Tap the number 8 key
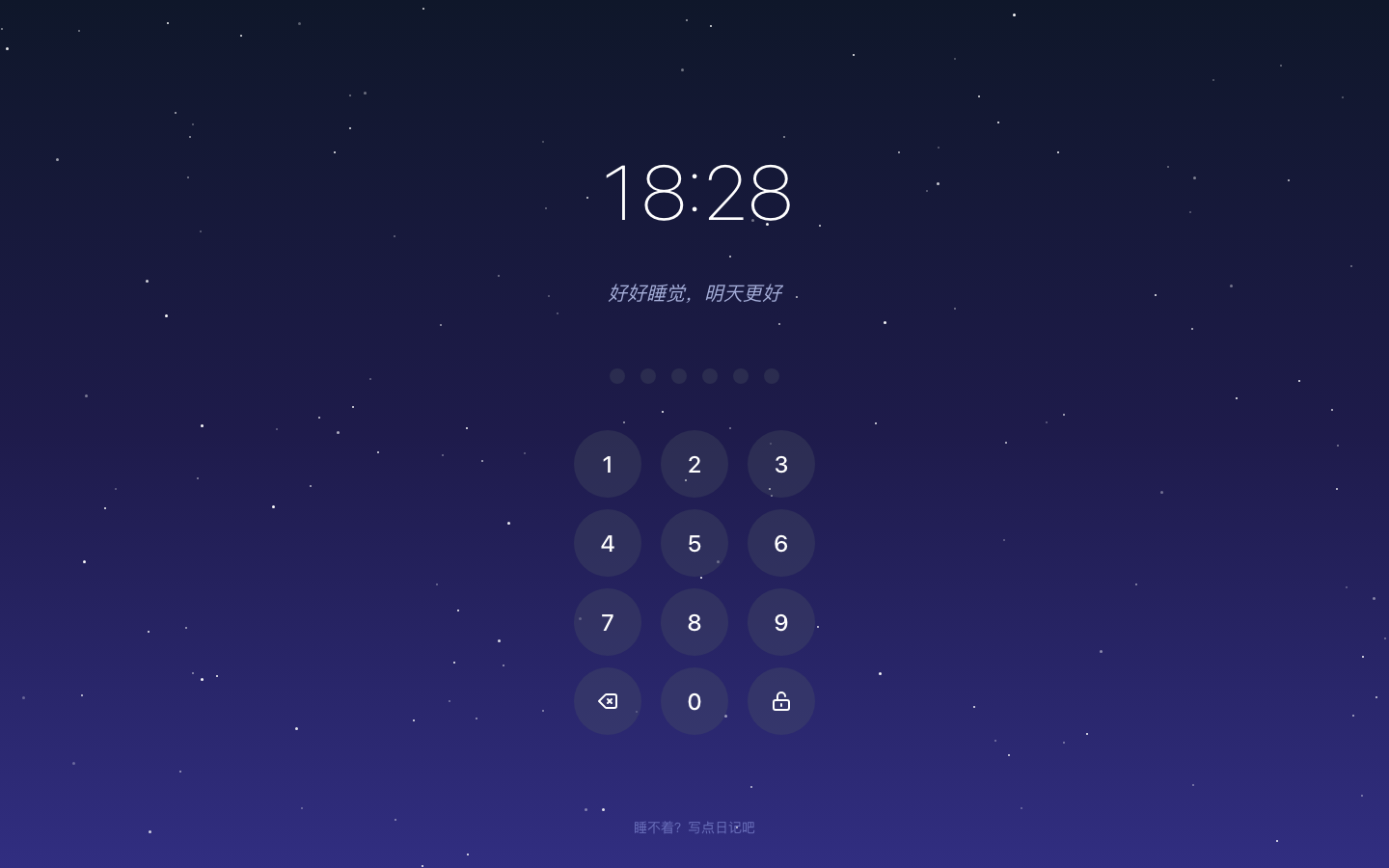Screen dimensions: 1389x868 pos(694,622)
